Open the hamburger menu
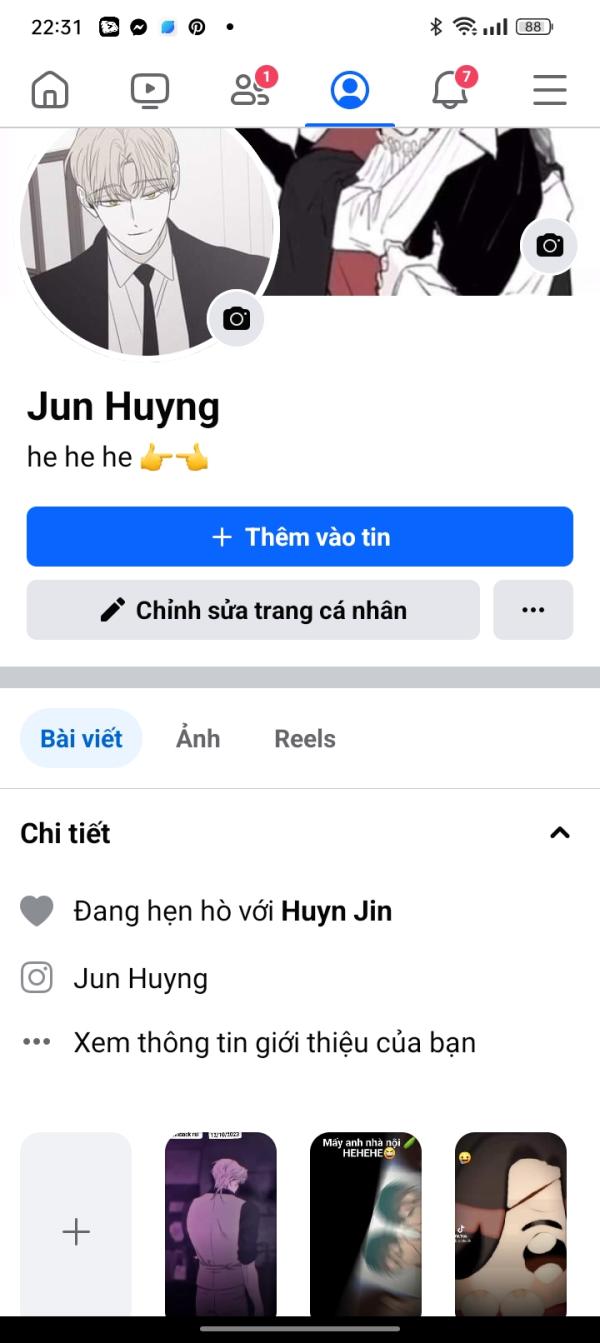This screenshot has width=600, height=1343. pos(550,90)
